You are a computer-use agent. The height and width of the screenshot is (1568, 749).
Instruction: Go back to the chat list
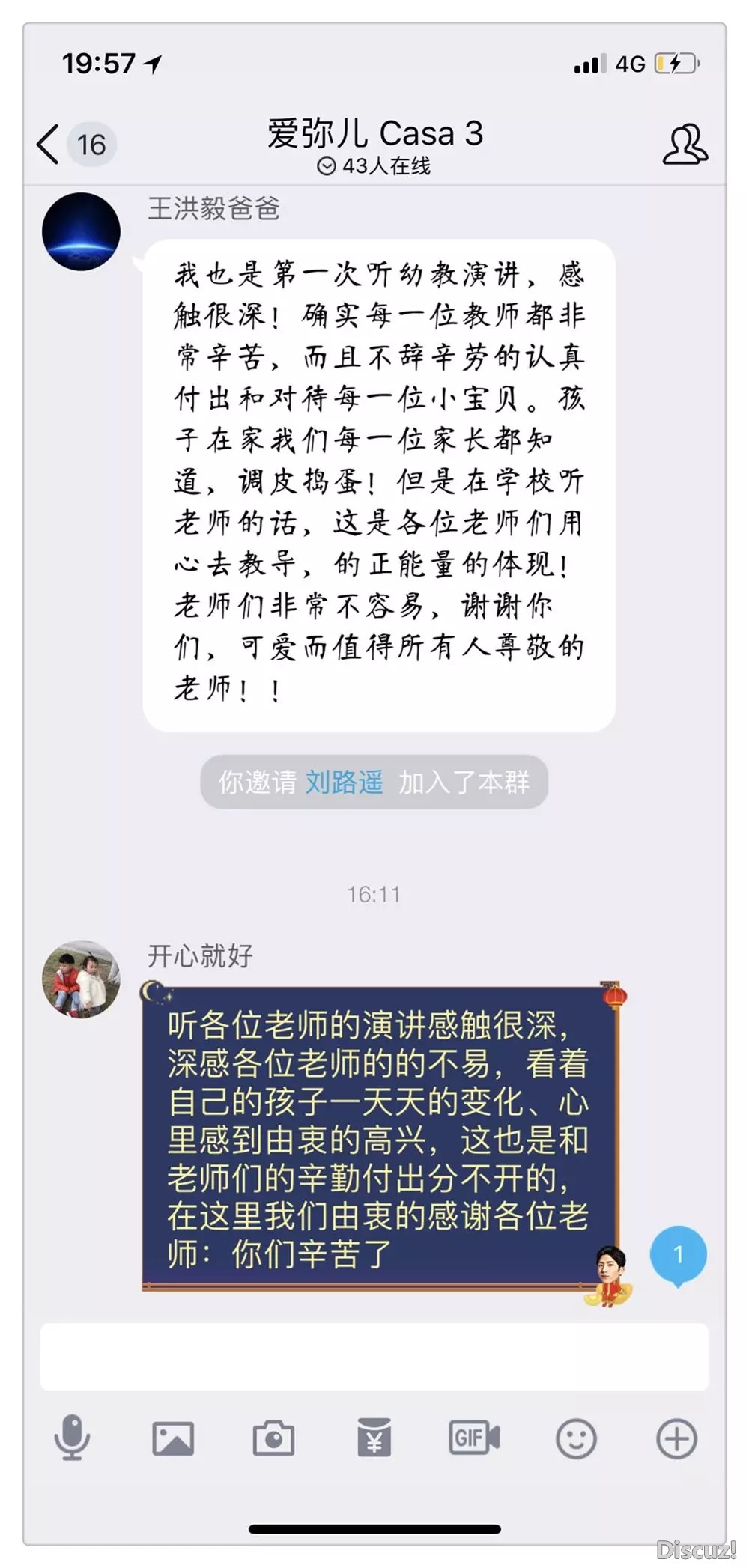49,144
